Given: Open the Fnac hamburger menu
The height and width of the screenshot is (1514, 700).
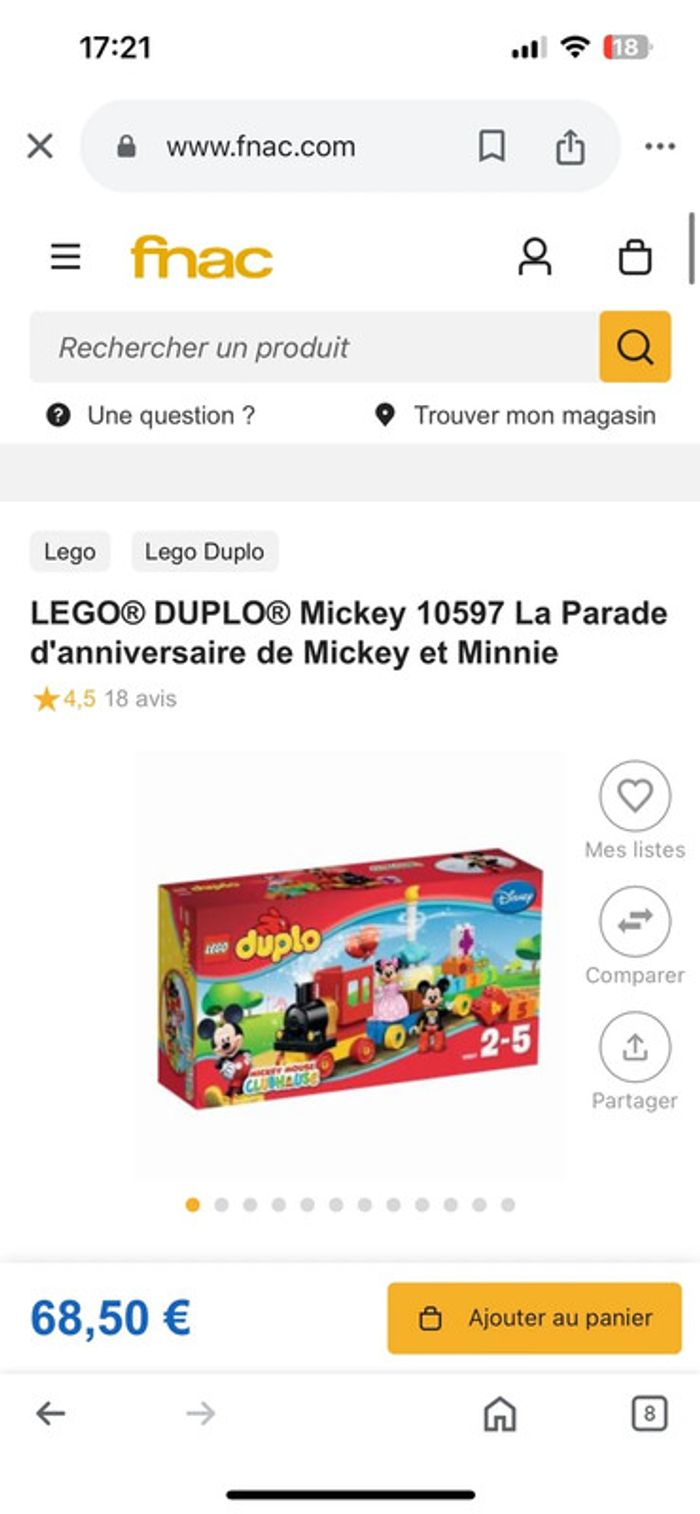Looking at the screenshot, I should pyautogui.click(x=66, y=257).
